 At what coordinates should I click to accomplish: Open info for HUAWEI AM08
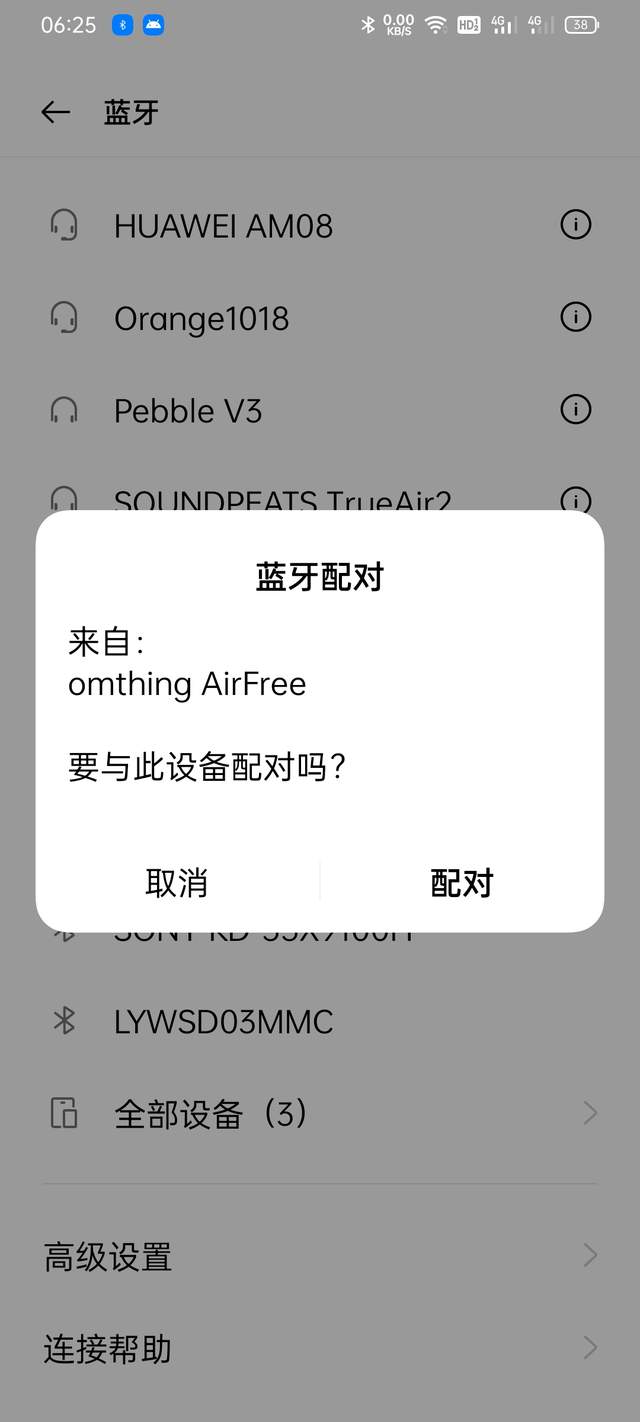pyautogui.click(x=575, y=225)
